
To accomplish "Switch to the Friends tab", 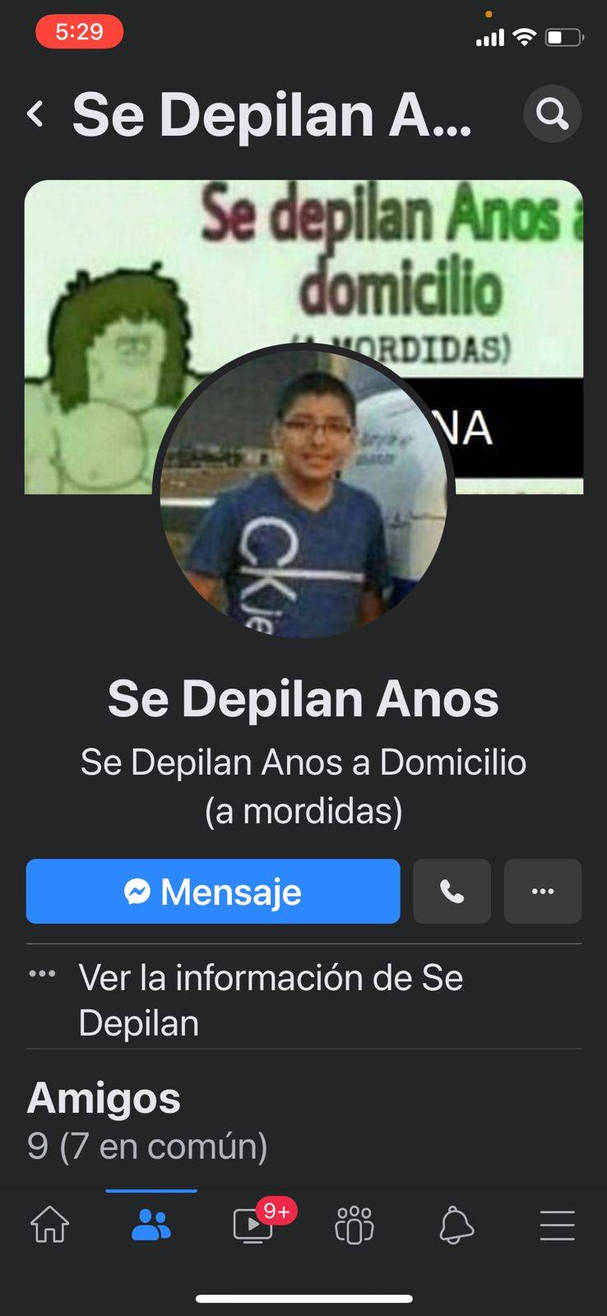I will pyautogui.click(x=151, y=1224).
